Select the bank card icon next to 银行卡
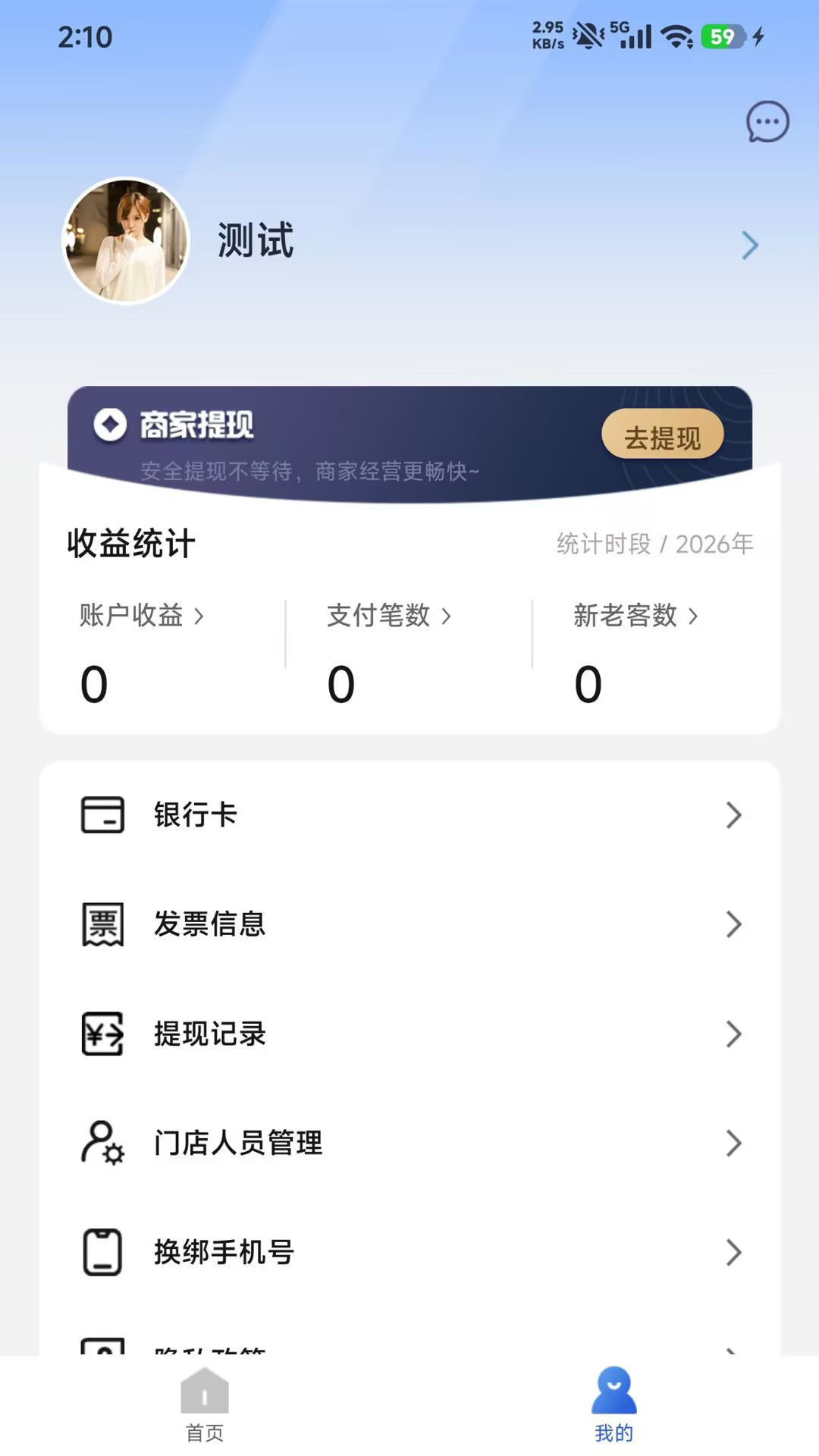This screenshot has height=1456, width=819. (101, 815)
